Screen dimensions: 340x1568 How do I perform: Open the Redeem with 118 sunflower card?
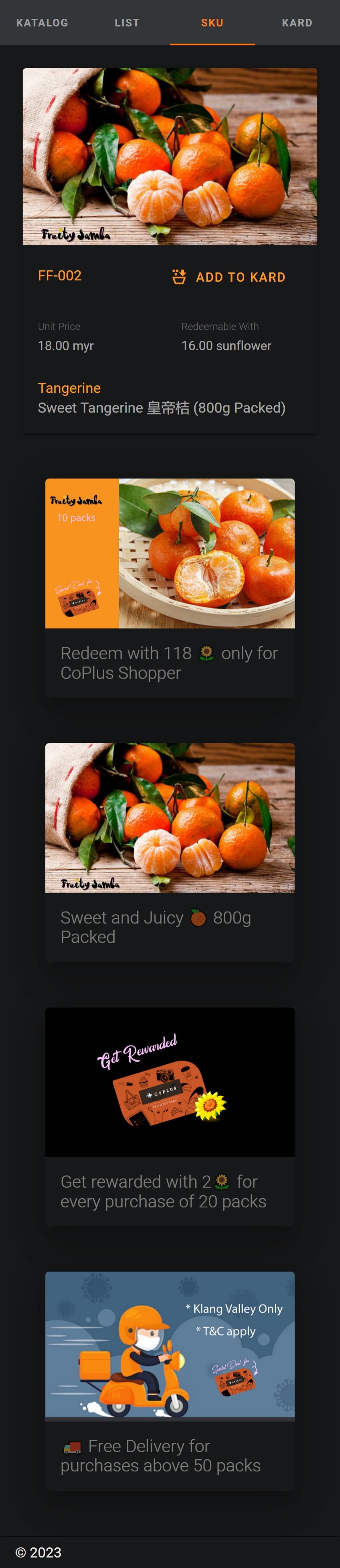170,588
